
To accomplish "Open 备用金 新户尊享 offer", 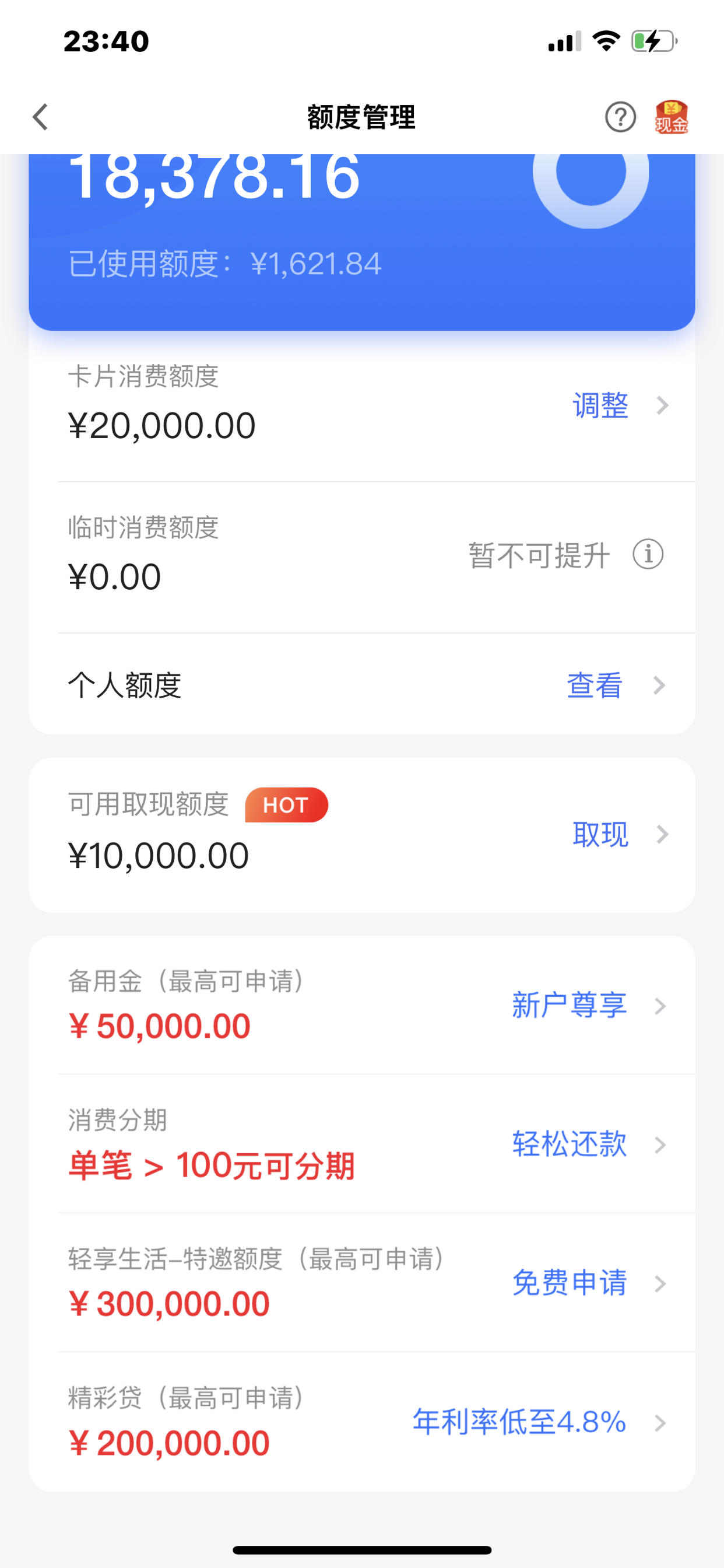I will (x=362, y=1006).
